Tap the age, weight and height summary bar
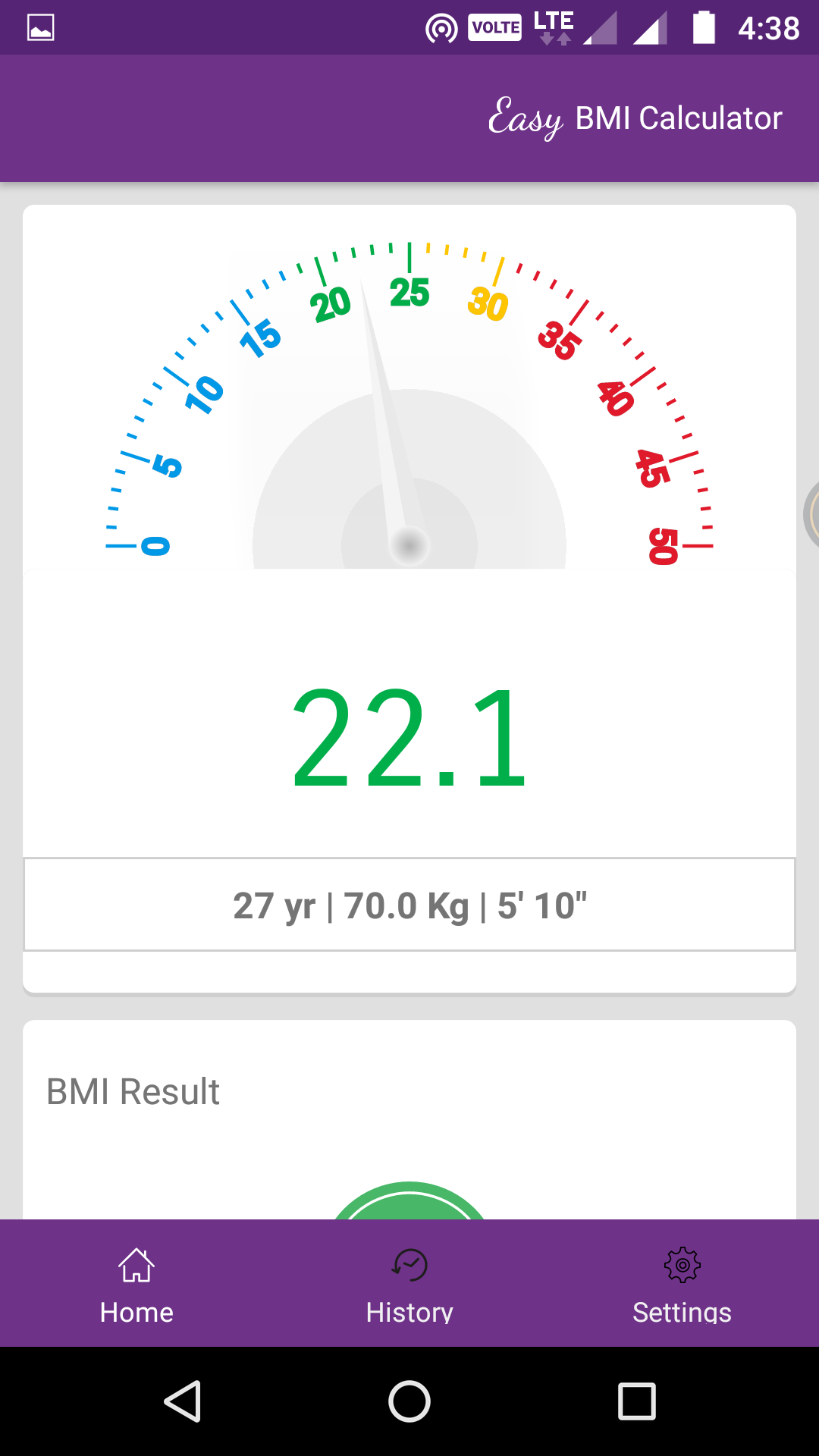This screenshot has width=819, height=1456. (409, 905)
